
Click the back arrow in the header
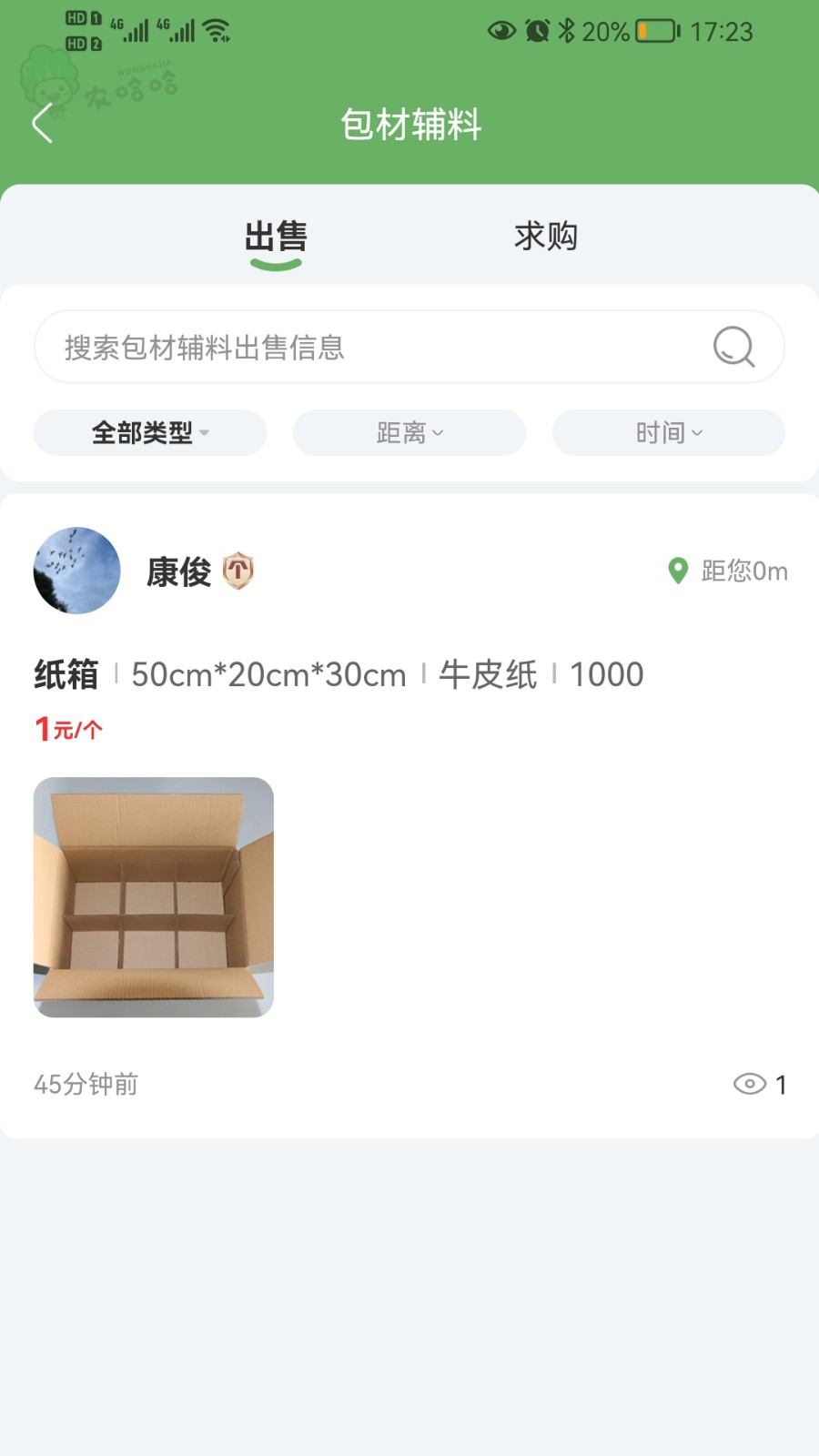(x=42, y=124)
